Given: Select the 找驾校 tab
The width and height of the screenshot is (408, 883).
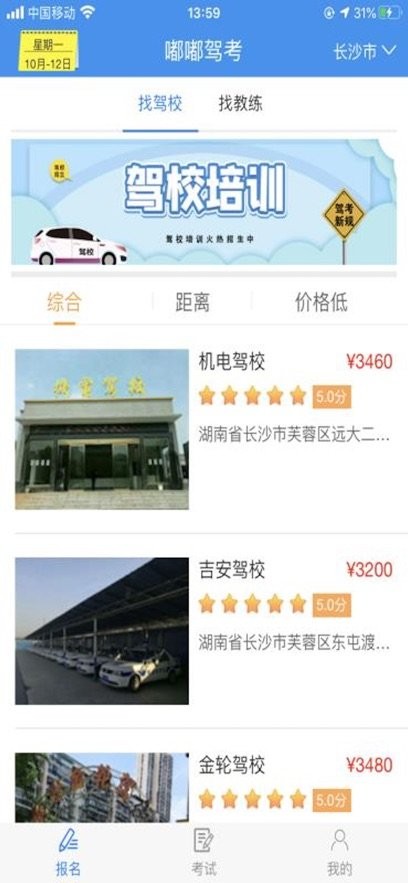Looking at the screenshot, I should pyautogui.click(x=160, y=104).
